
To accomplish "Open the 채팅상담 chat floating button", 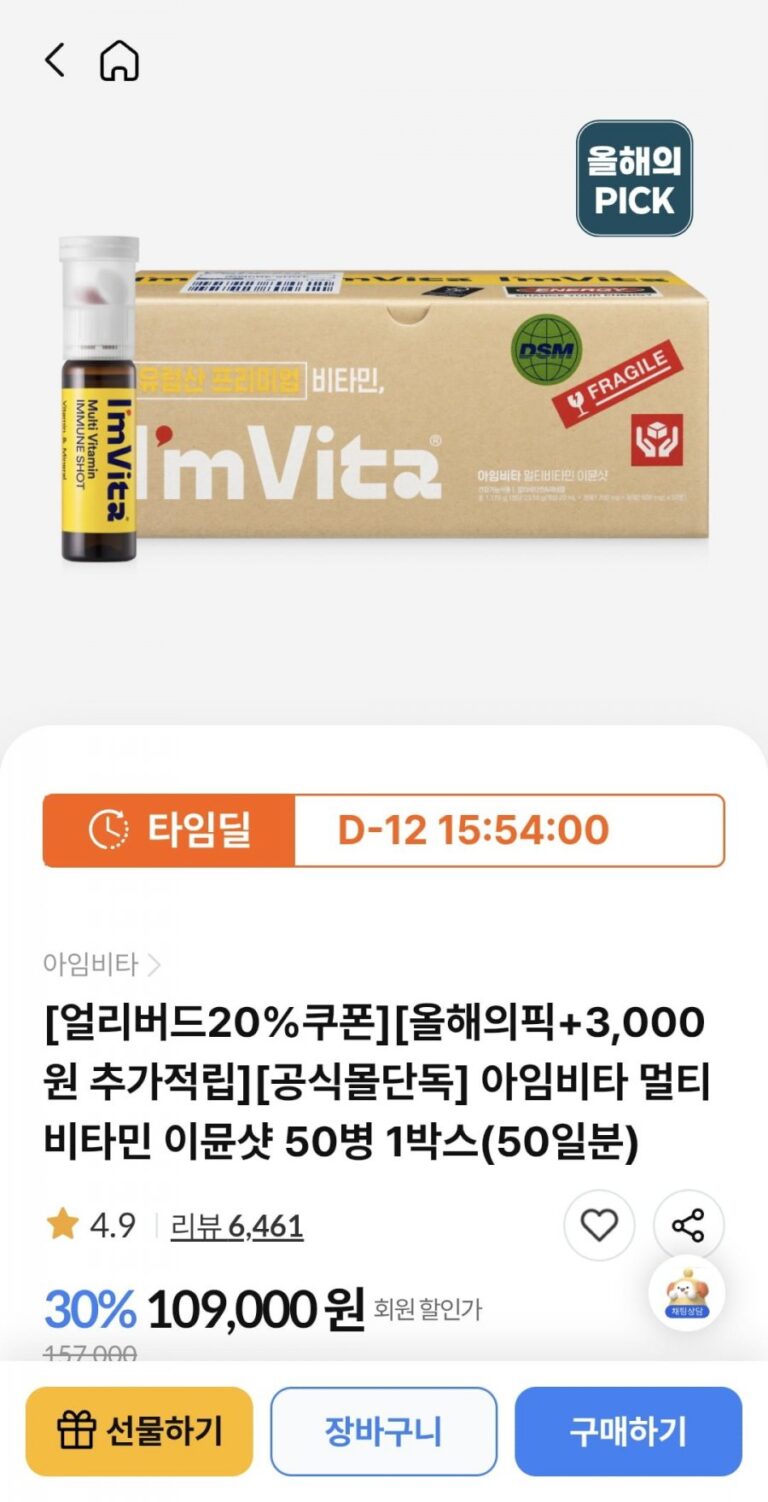I will point(687,1294).
